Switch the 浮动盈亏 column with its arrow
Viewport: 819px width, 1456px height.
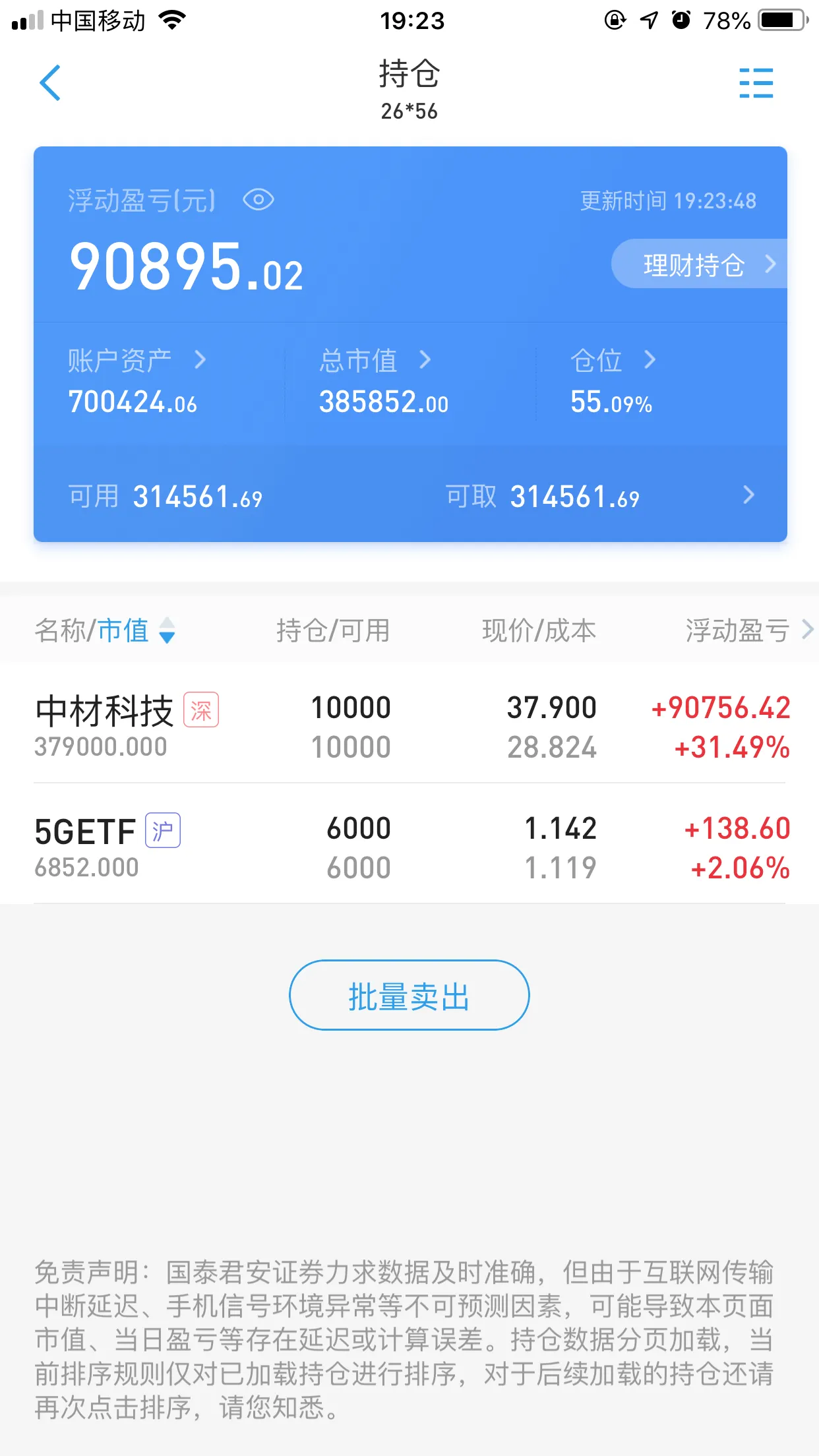(808, 630)
